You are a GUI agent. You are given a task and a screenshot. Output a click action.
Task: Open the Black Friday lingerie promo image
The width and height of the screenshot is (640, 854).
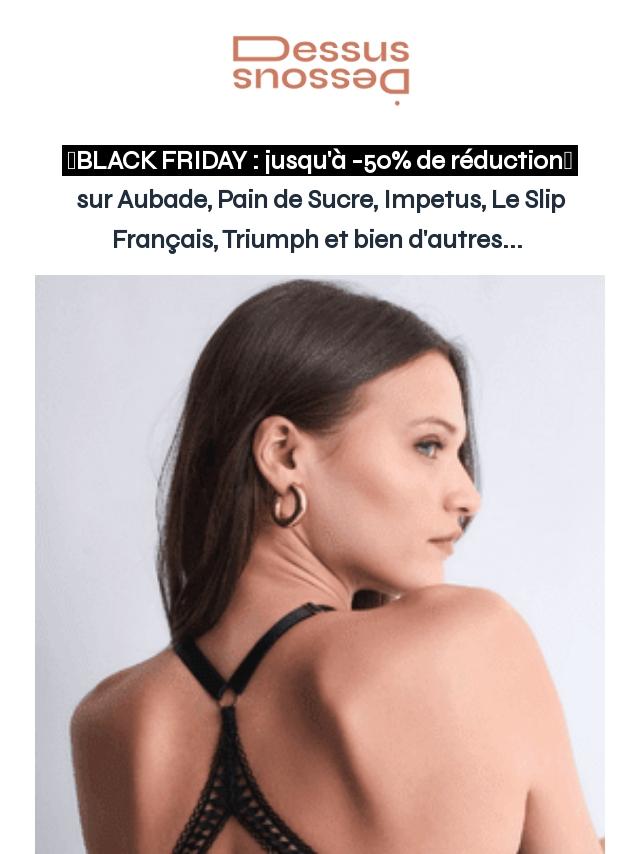click(x=320, y=564)
